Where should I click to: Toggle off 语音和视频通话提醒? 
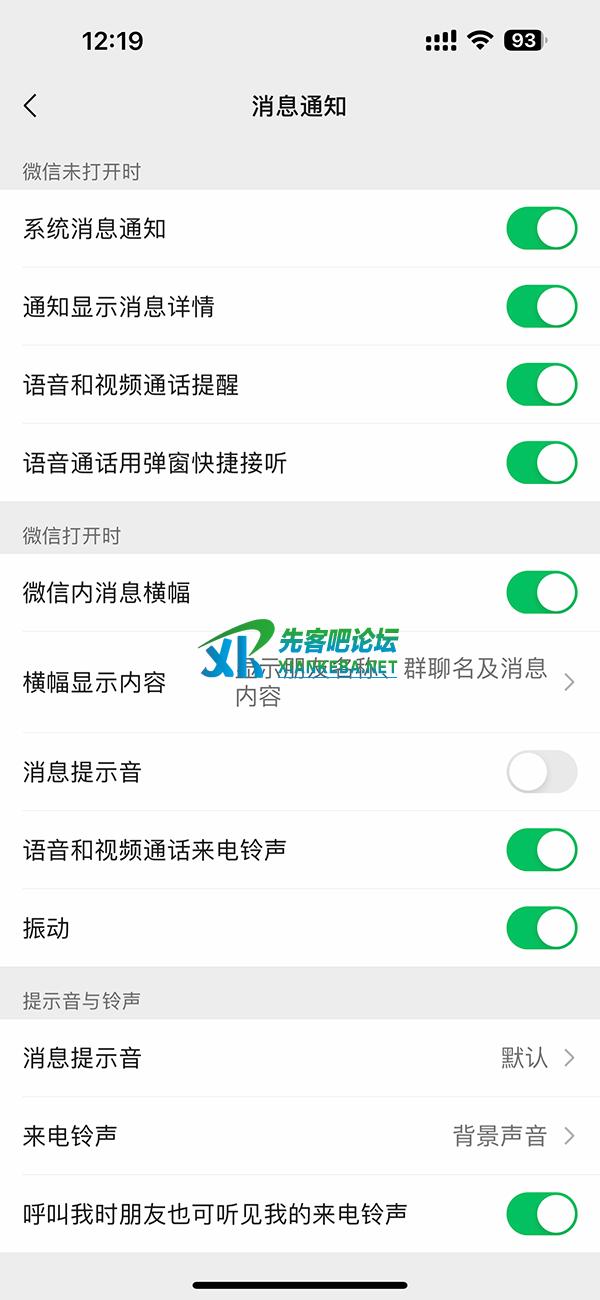541,385
